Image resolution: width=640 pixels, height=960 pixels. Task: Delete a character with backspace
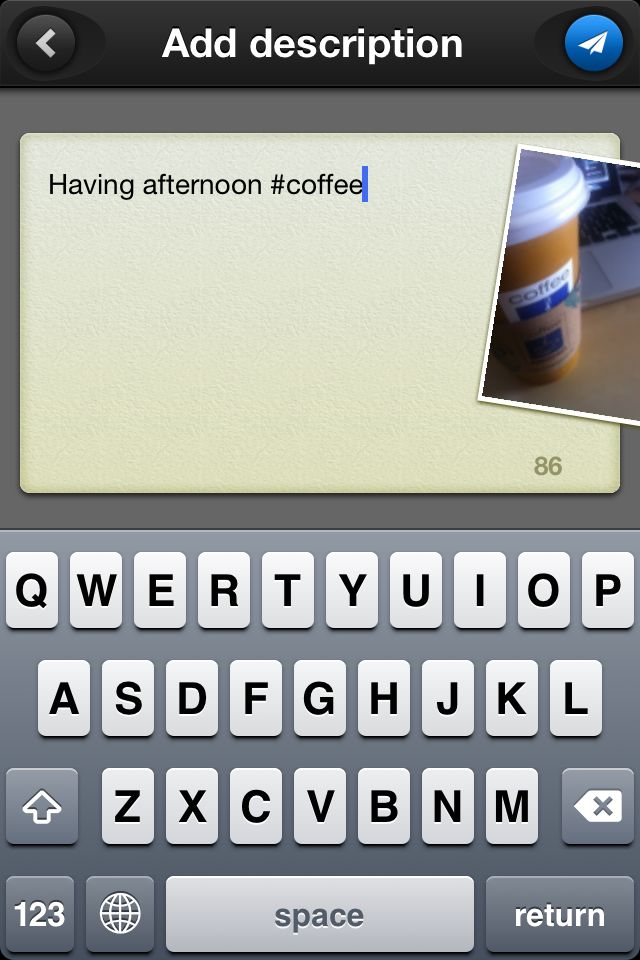[x=597, y=806]
